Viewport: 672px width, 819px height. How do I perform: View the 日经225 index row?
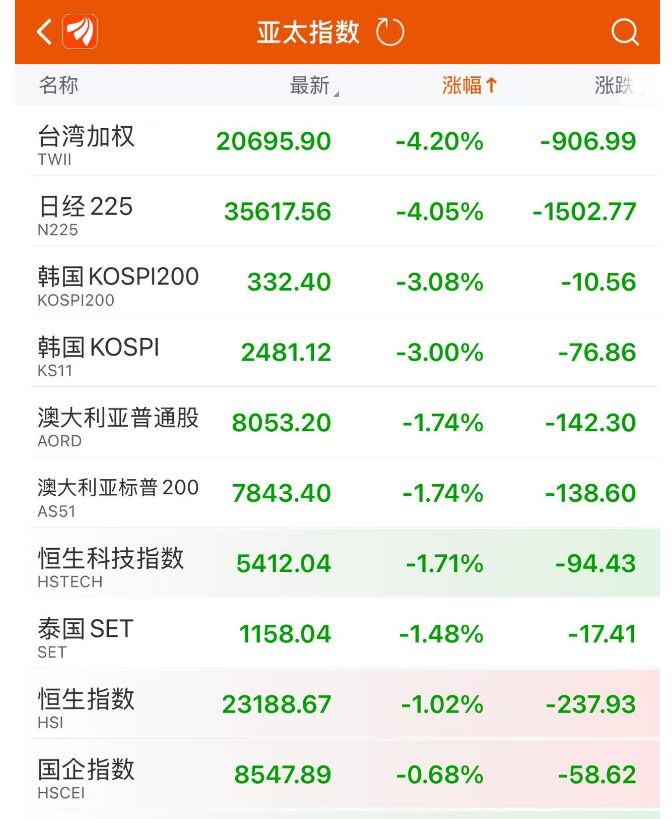pyautogui.click(x=336, y=212)
